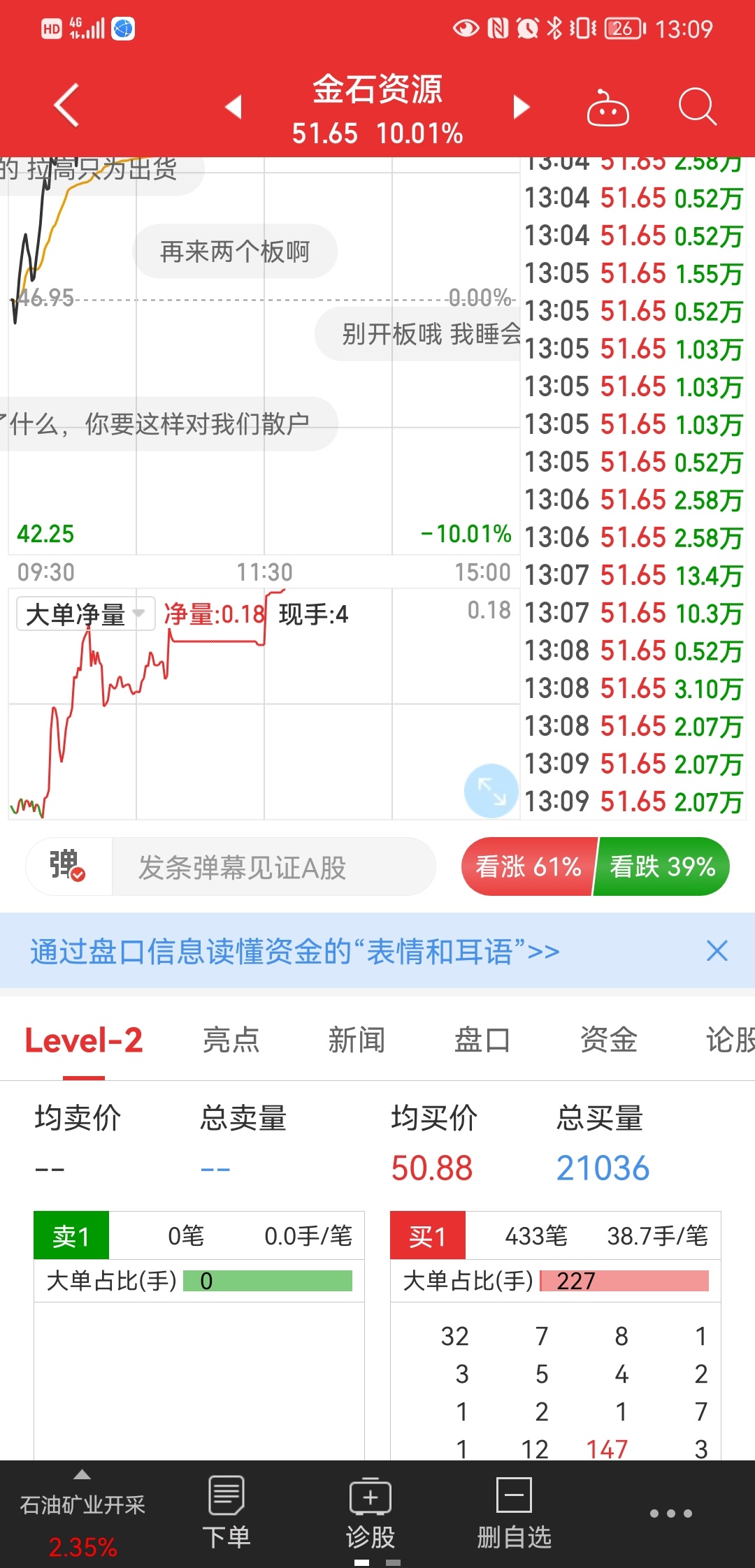
Task: Open the 大单净量 indicator dropdown
Action: pos(85,614)
